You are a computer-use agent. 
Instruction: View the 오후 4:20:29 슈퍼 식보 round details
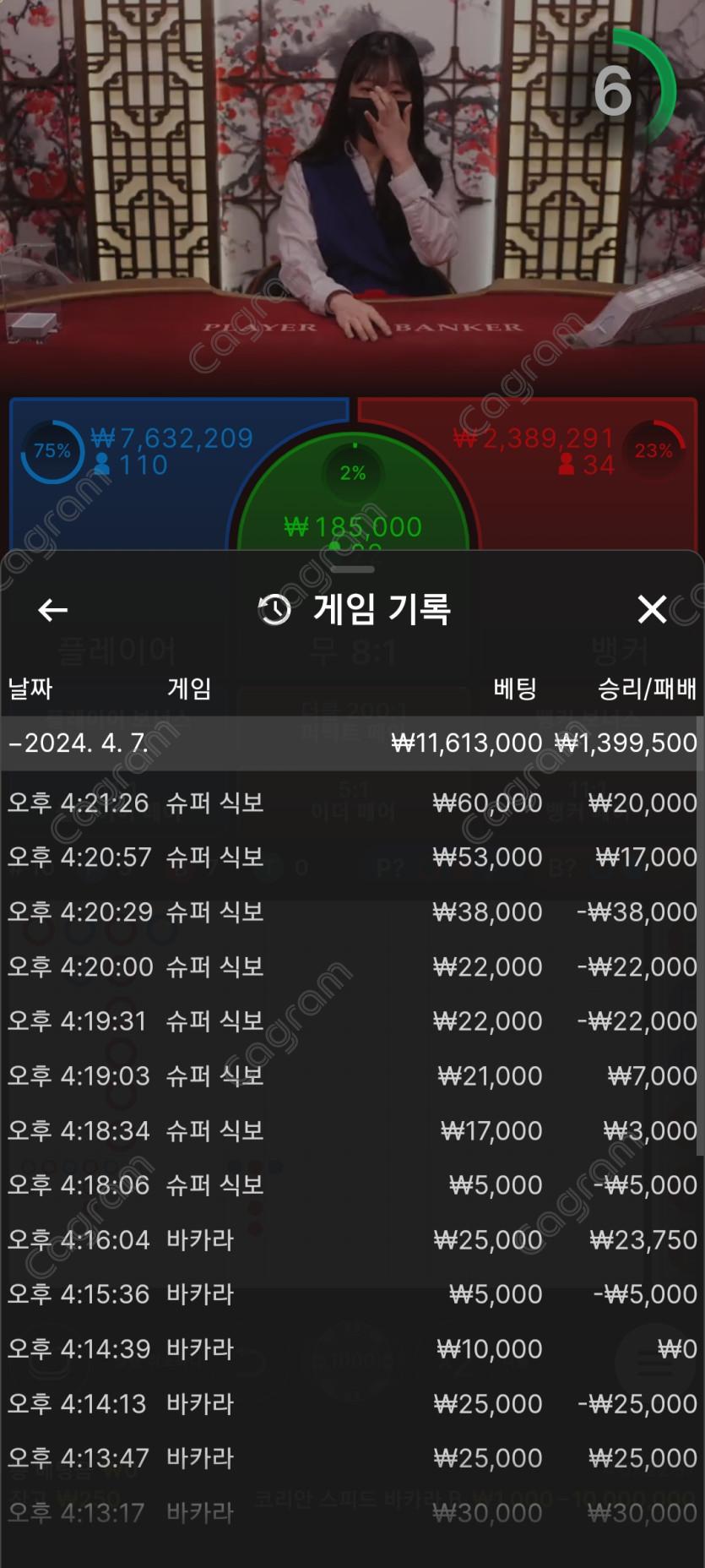click(x=351, y=912)
